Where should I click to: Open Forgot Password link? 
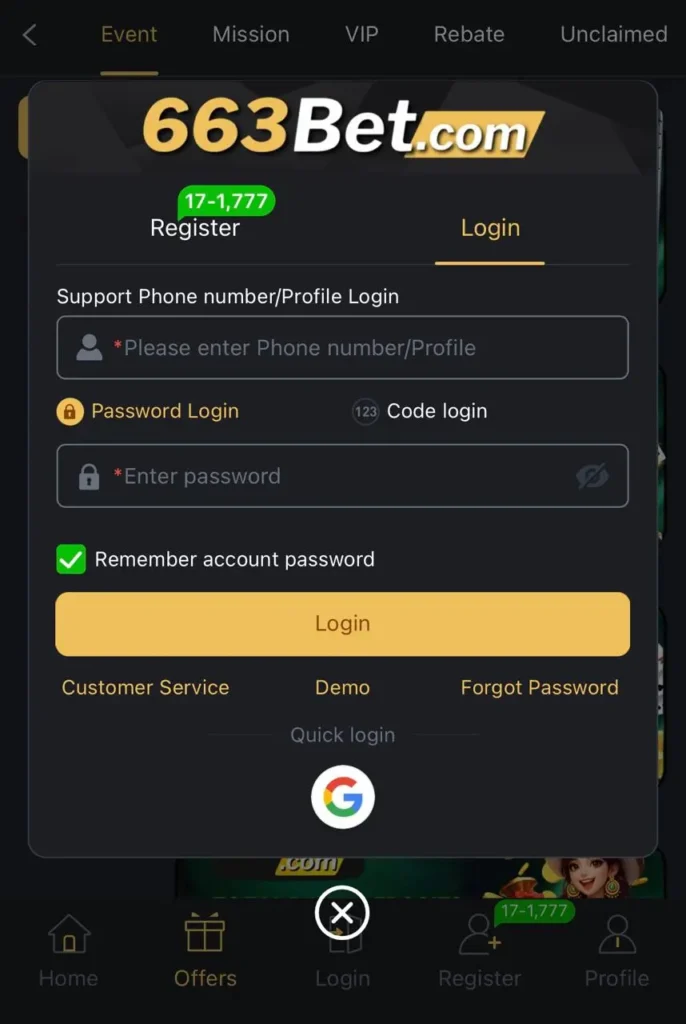[539, 688]
